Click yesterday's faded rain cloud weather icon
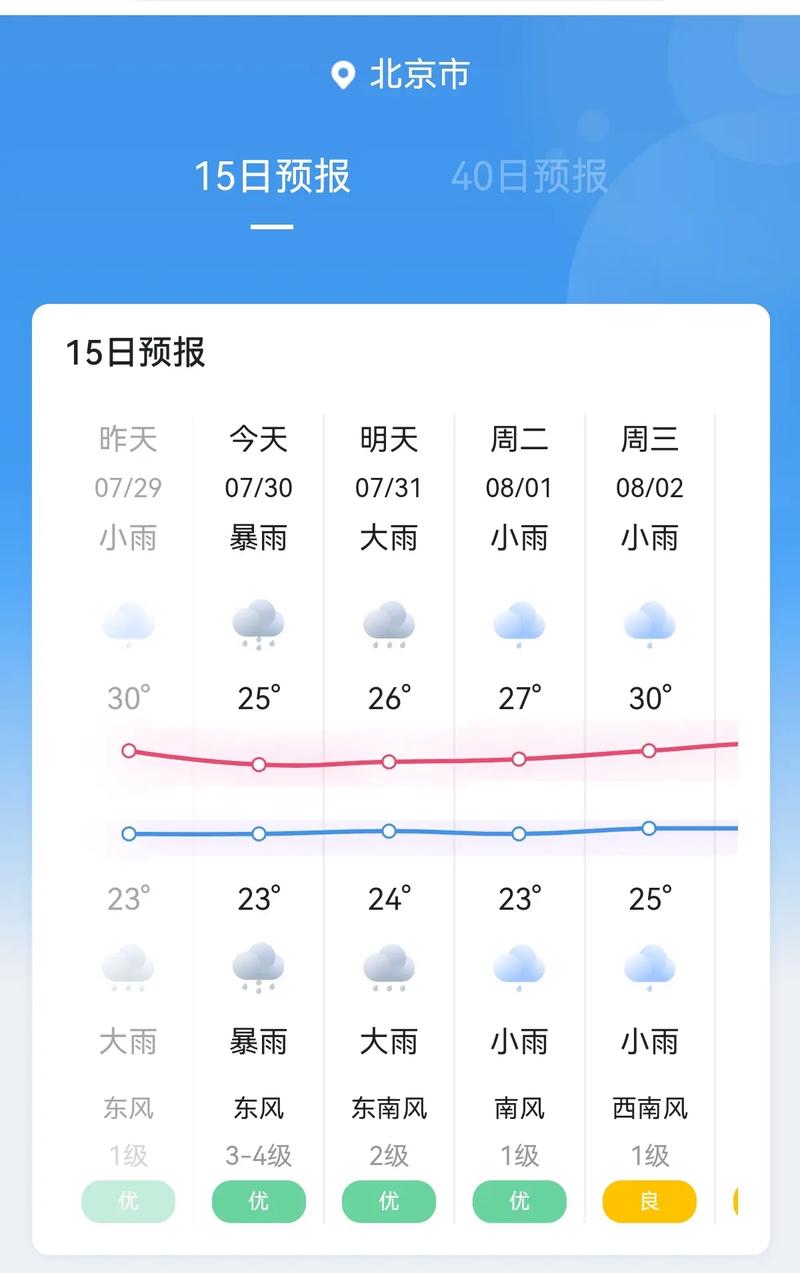Image resolution: width=800 pixels, height=1273 pixels. coord(128,622)
